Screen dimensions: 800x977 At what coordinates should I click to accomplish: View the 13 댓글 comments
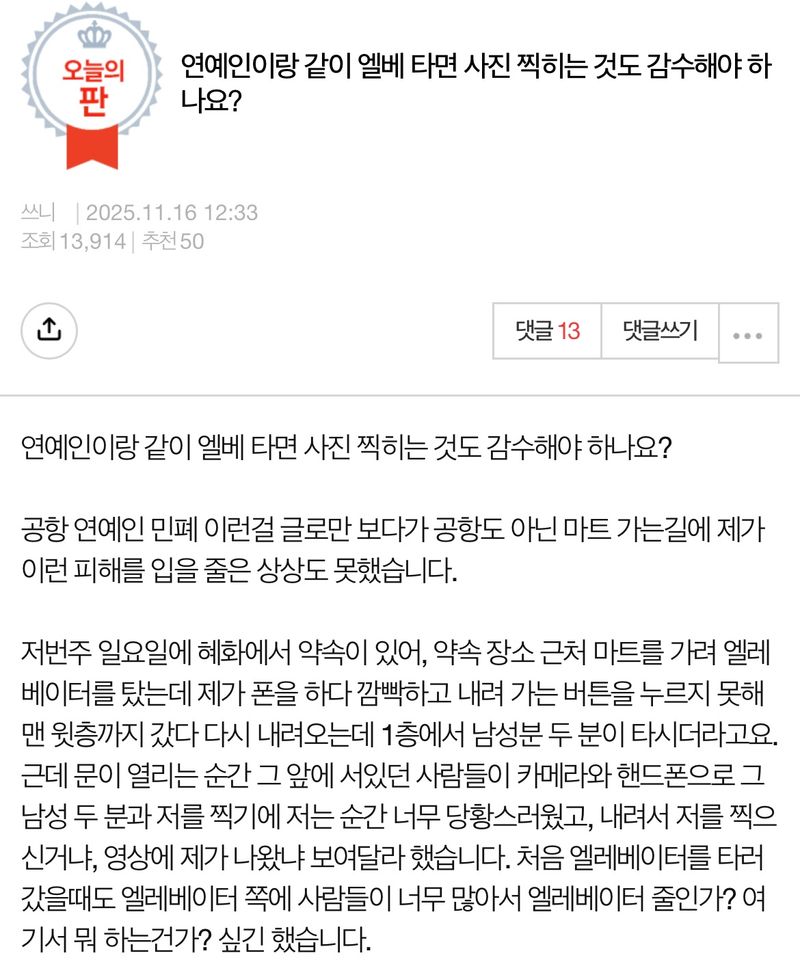point(547,331)
